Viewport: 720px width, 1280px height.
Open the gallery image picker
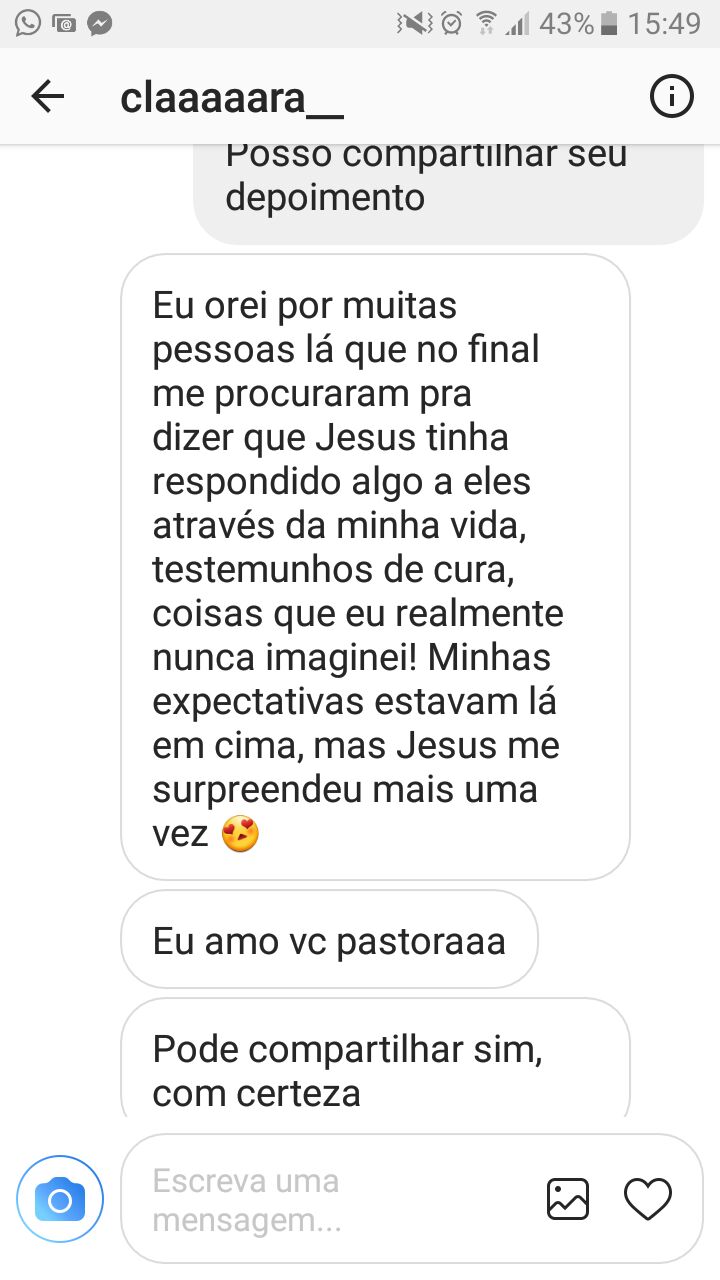pos(567,1199)
